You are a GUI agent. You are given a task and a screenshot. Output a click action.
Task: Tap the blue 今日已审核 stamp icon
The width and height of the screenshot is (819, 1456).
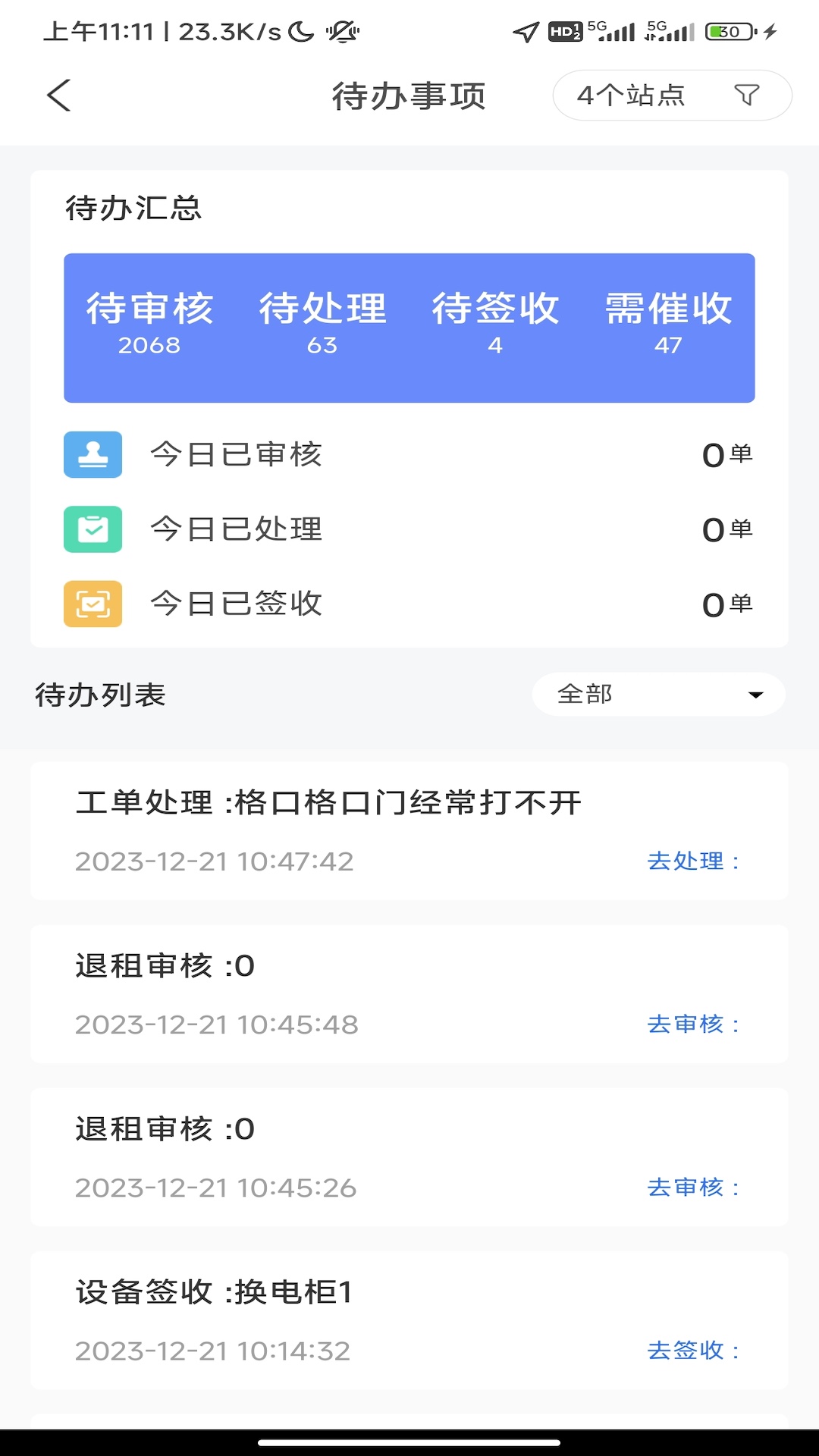pyautogui.click(x=93, y=455)
